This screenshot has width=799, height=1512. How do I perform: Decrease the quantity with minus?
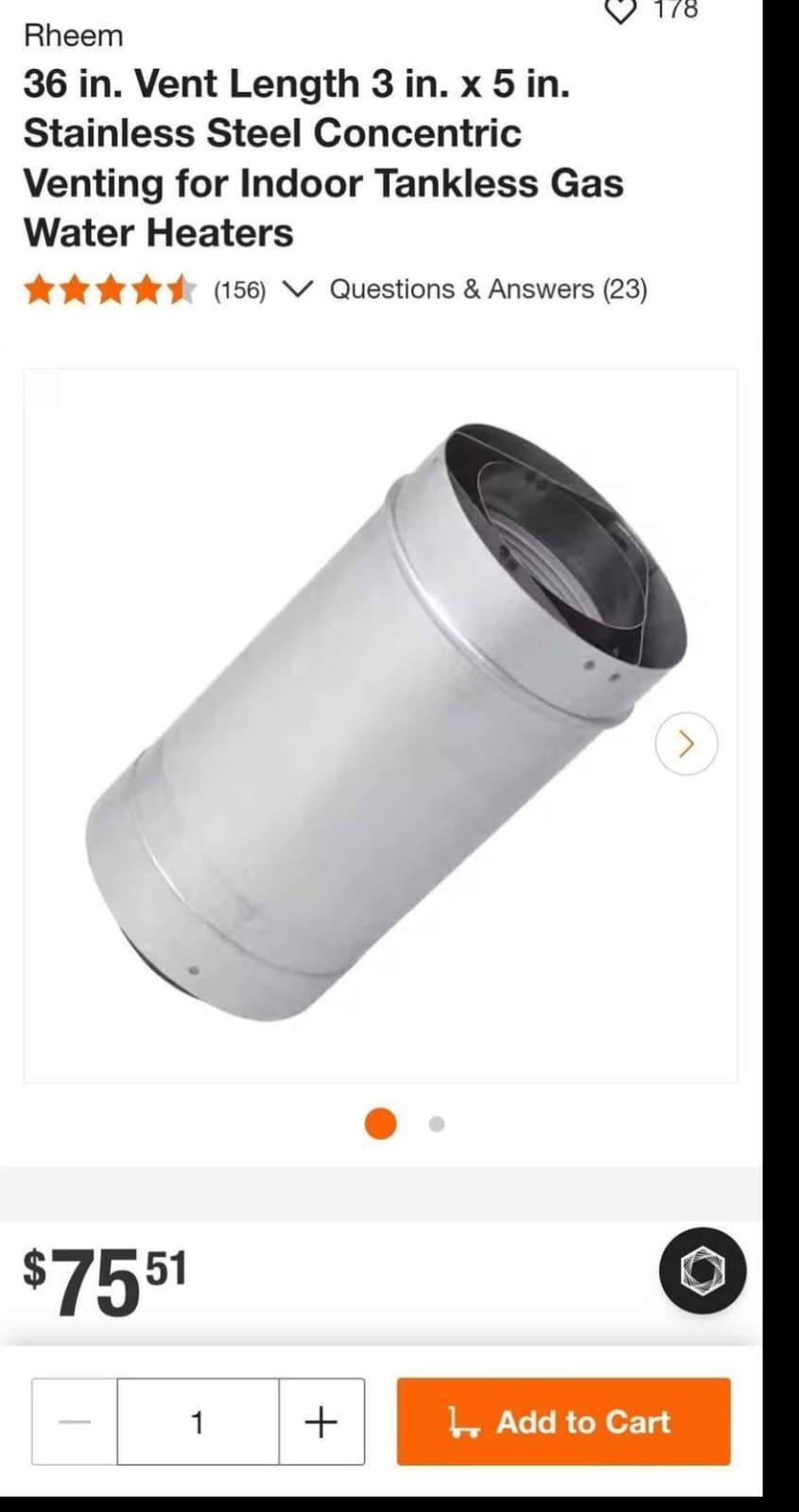[75, 1421]
